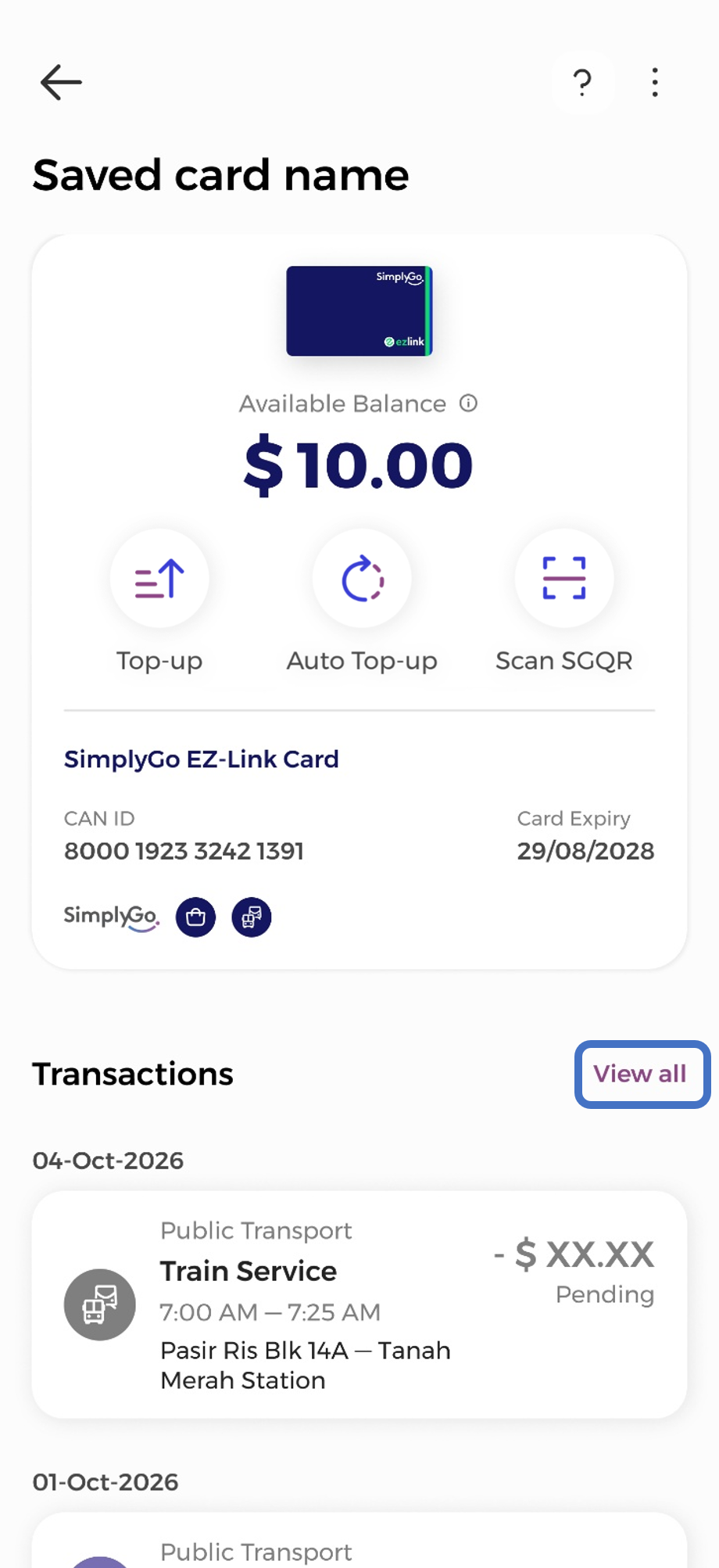
Task: Tap the Available Balance info icon
Action: point(468,404)
